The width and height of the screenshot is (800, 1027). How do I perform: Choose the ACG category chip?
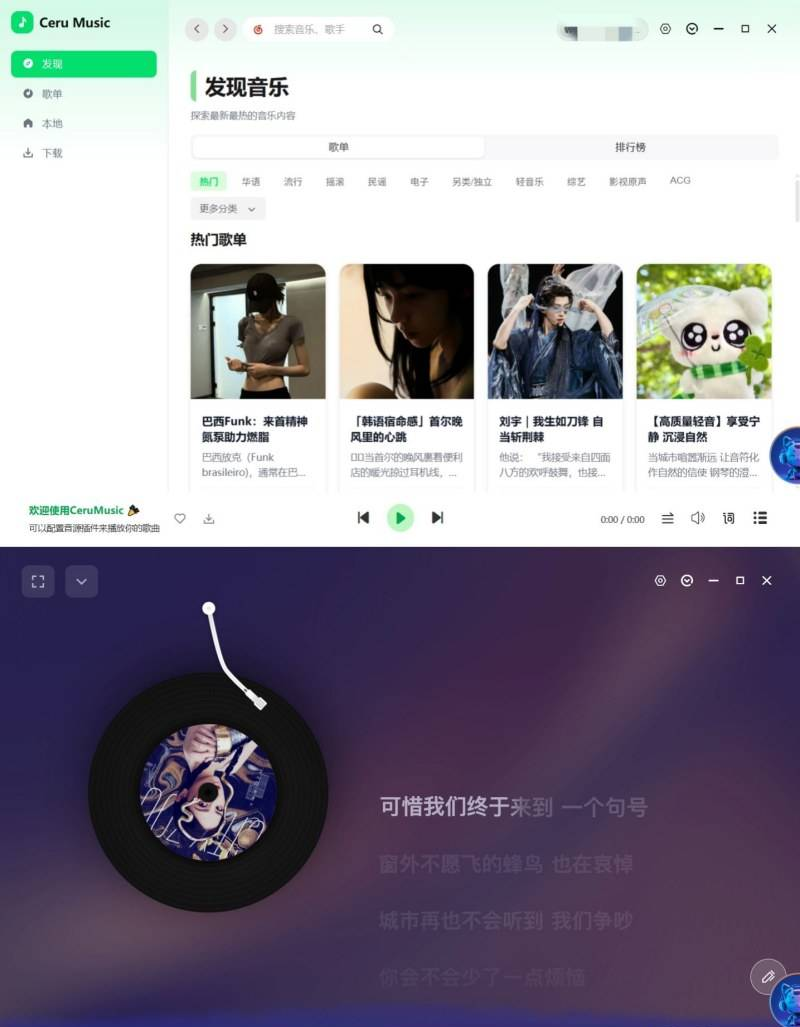point(680,181)
